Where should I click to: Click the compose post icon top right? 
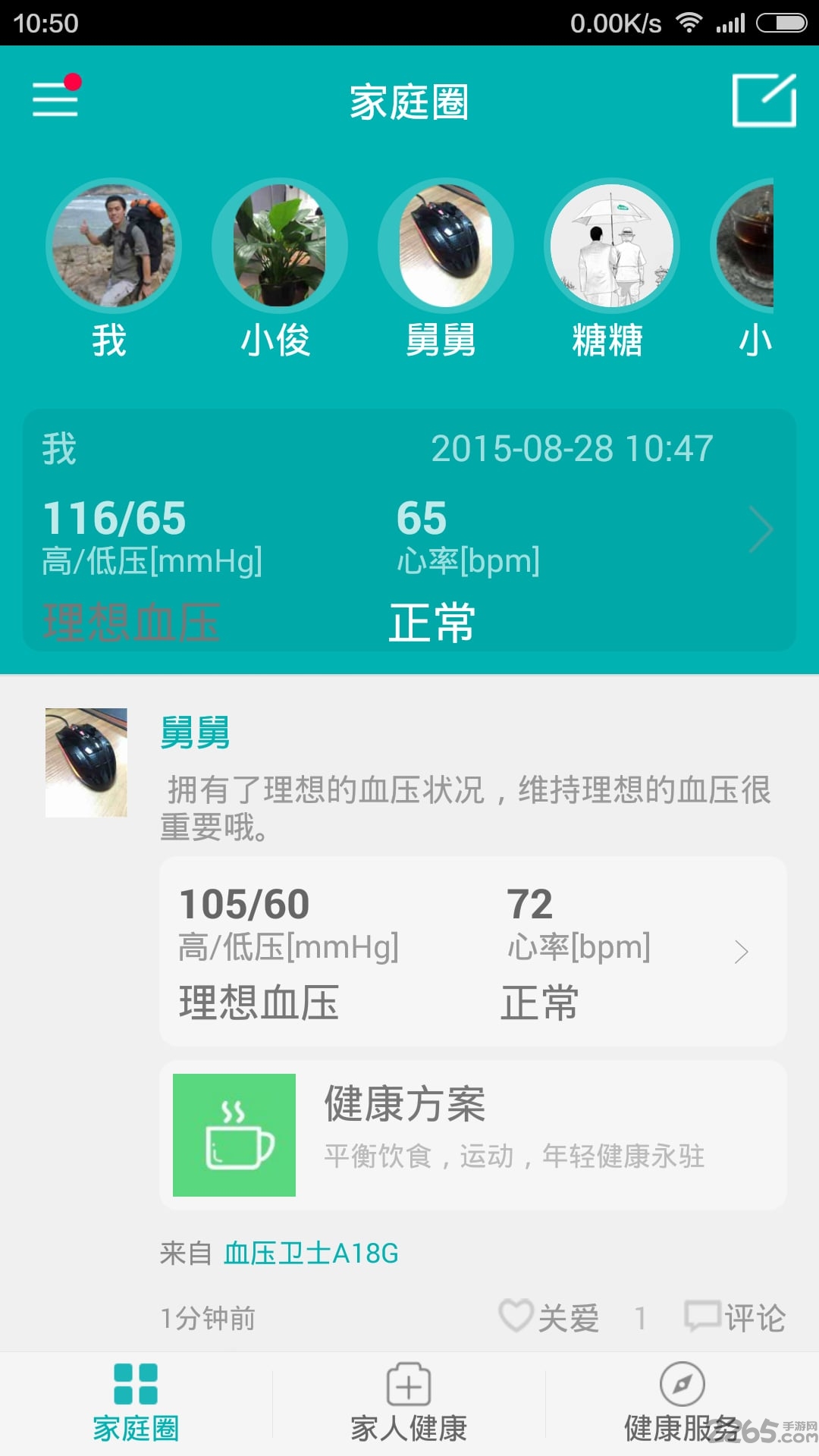point(763,100)
